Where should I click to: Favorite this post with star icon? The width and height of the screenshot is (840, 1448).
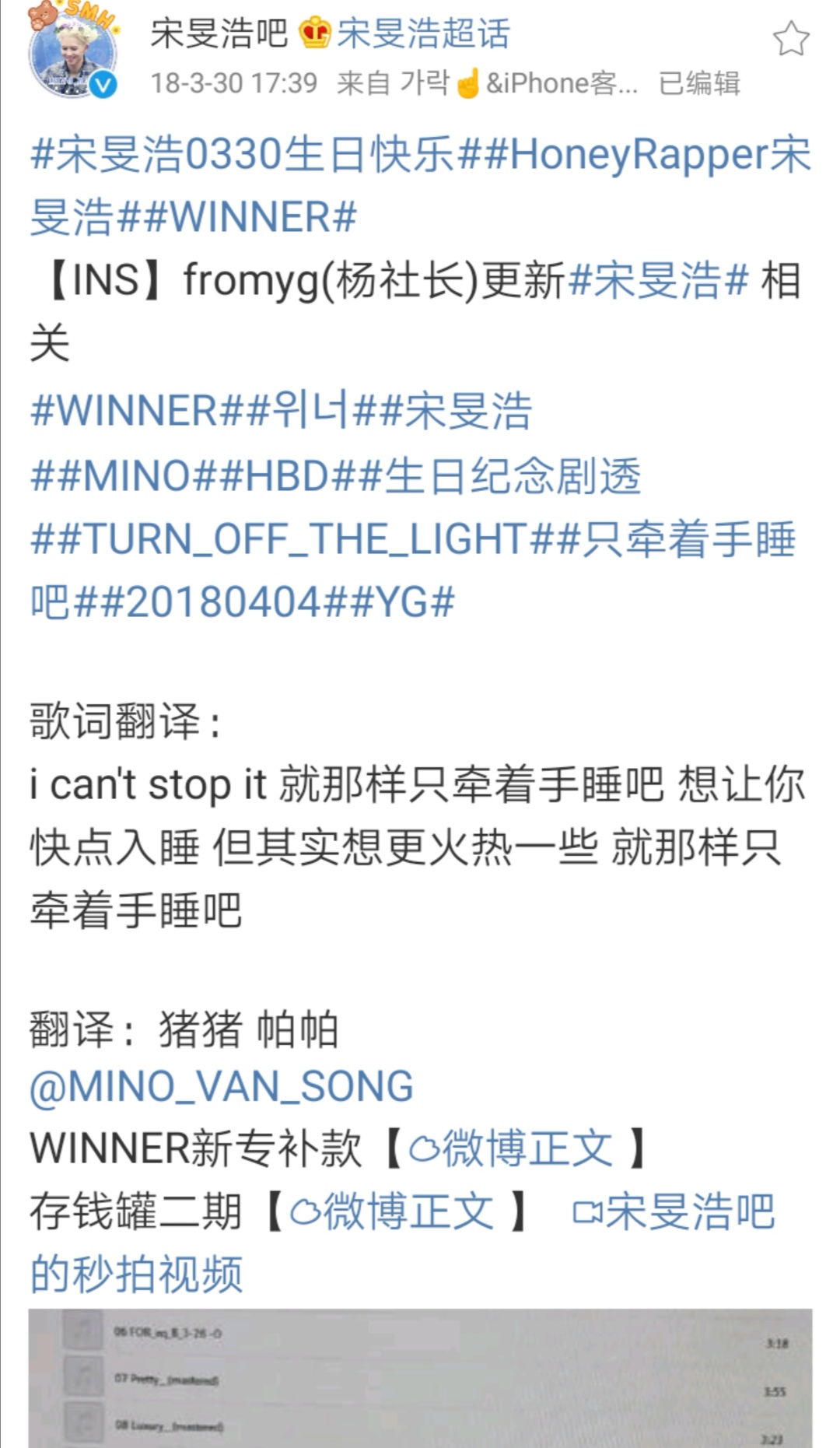tap(791, 39)
